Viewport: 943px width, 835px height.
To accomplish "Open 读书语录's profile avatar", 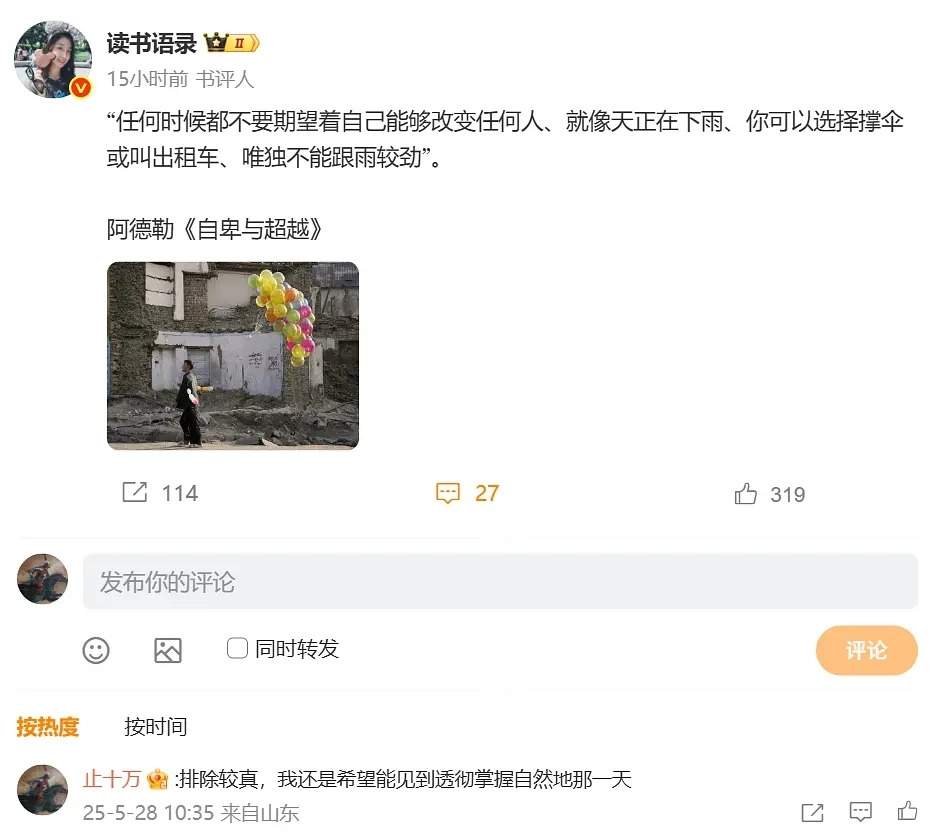I will point(52,58).
